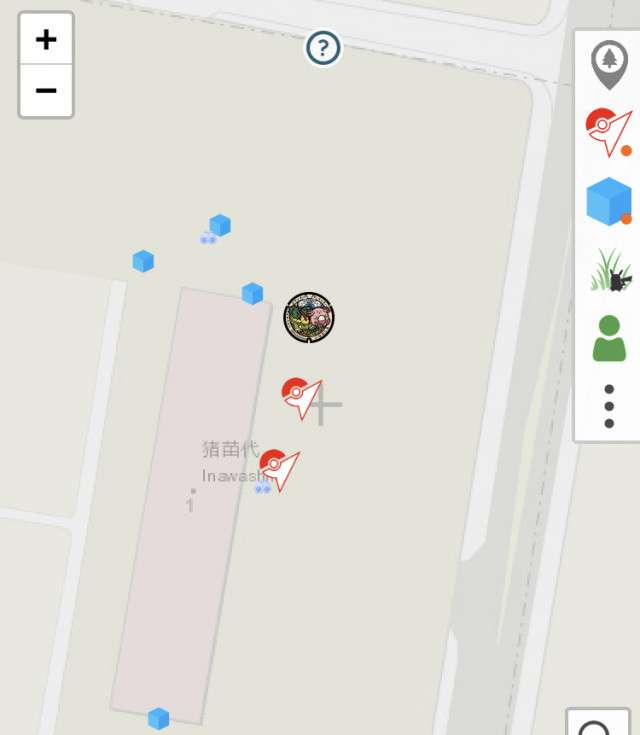Tap the search button at bottom corner

point(597,725)
